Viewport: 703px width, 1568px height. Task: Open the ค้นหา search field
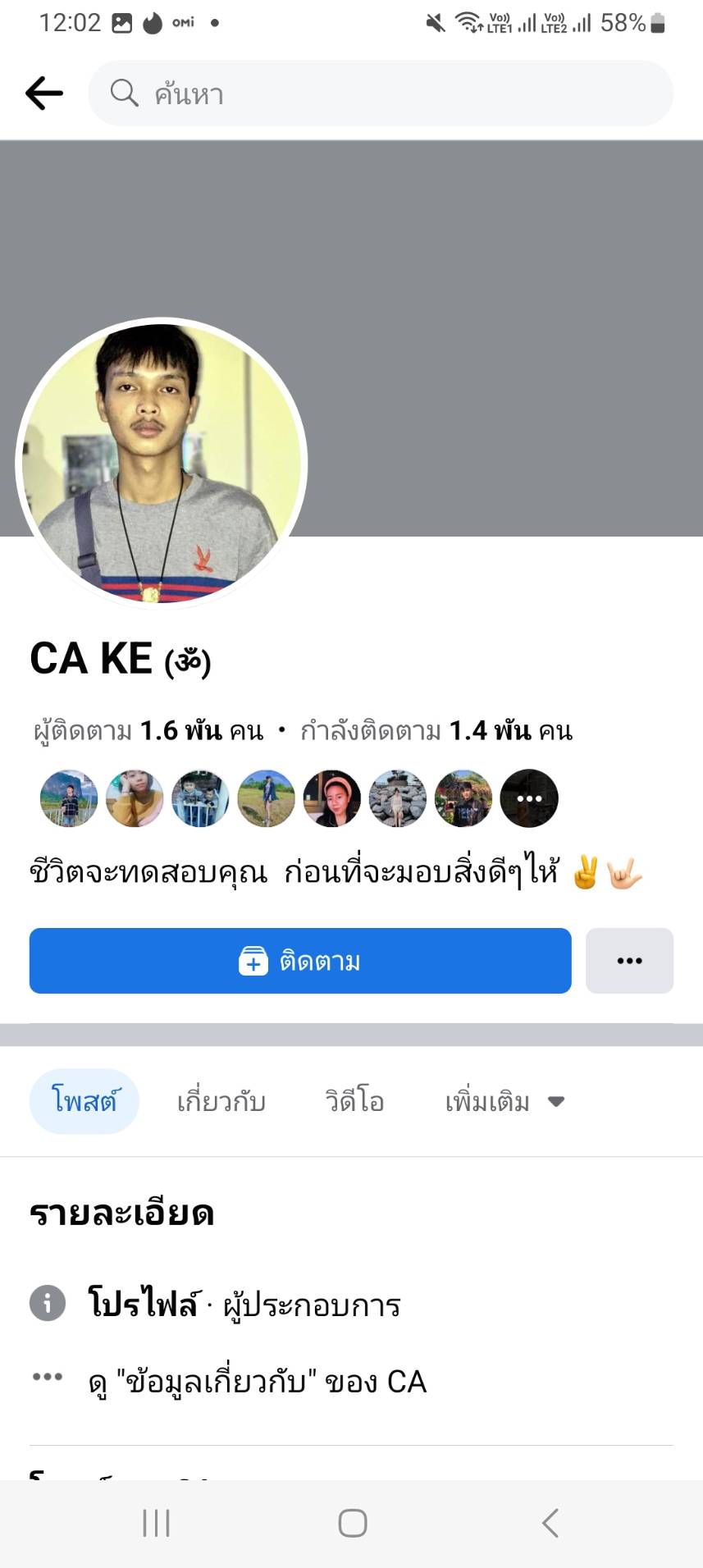380,94
